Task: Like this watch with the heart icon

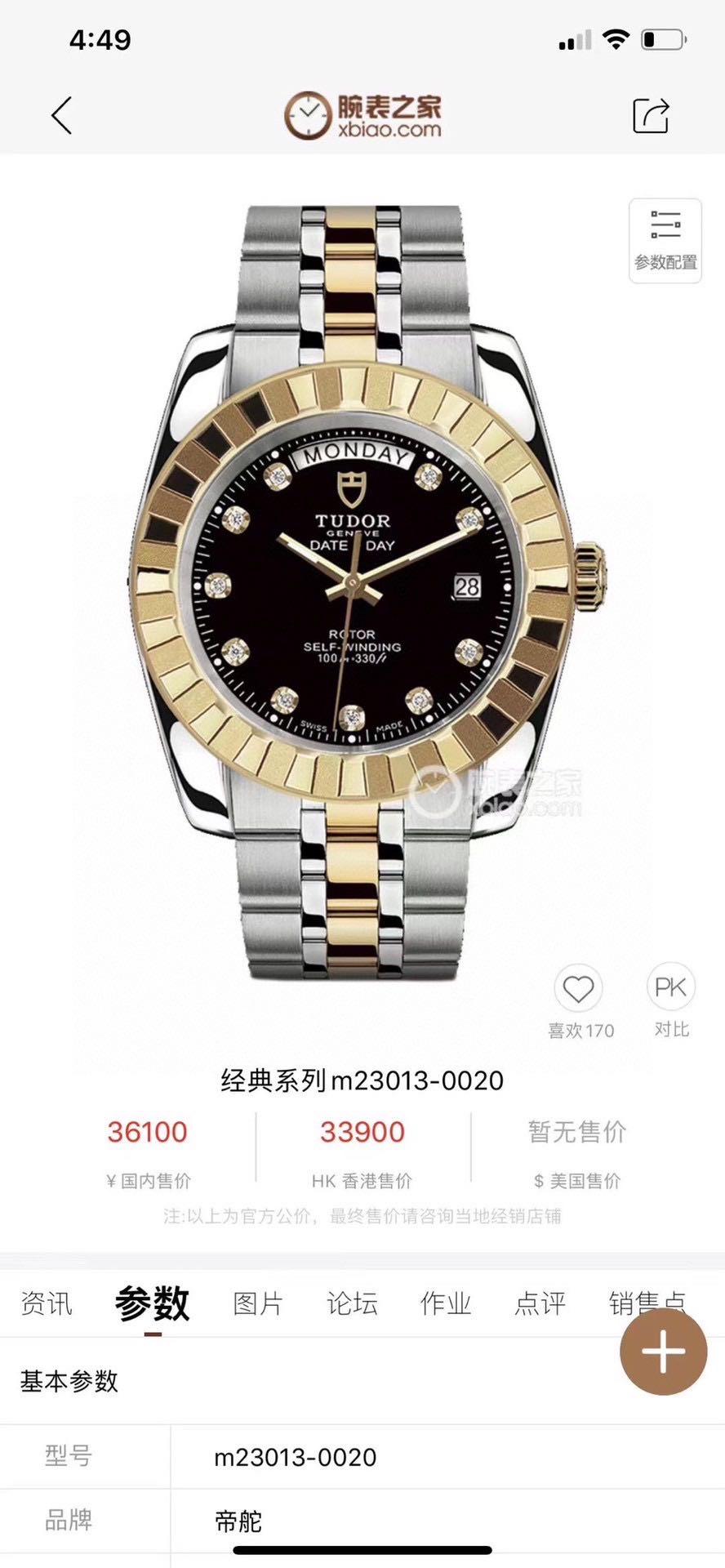Action: coord(579,990)
